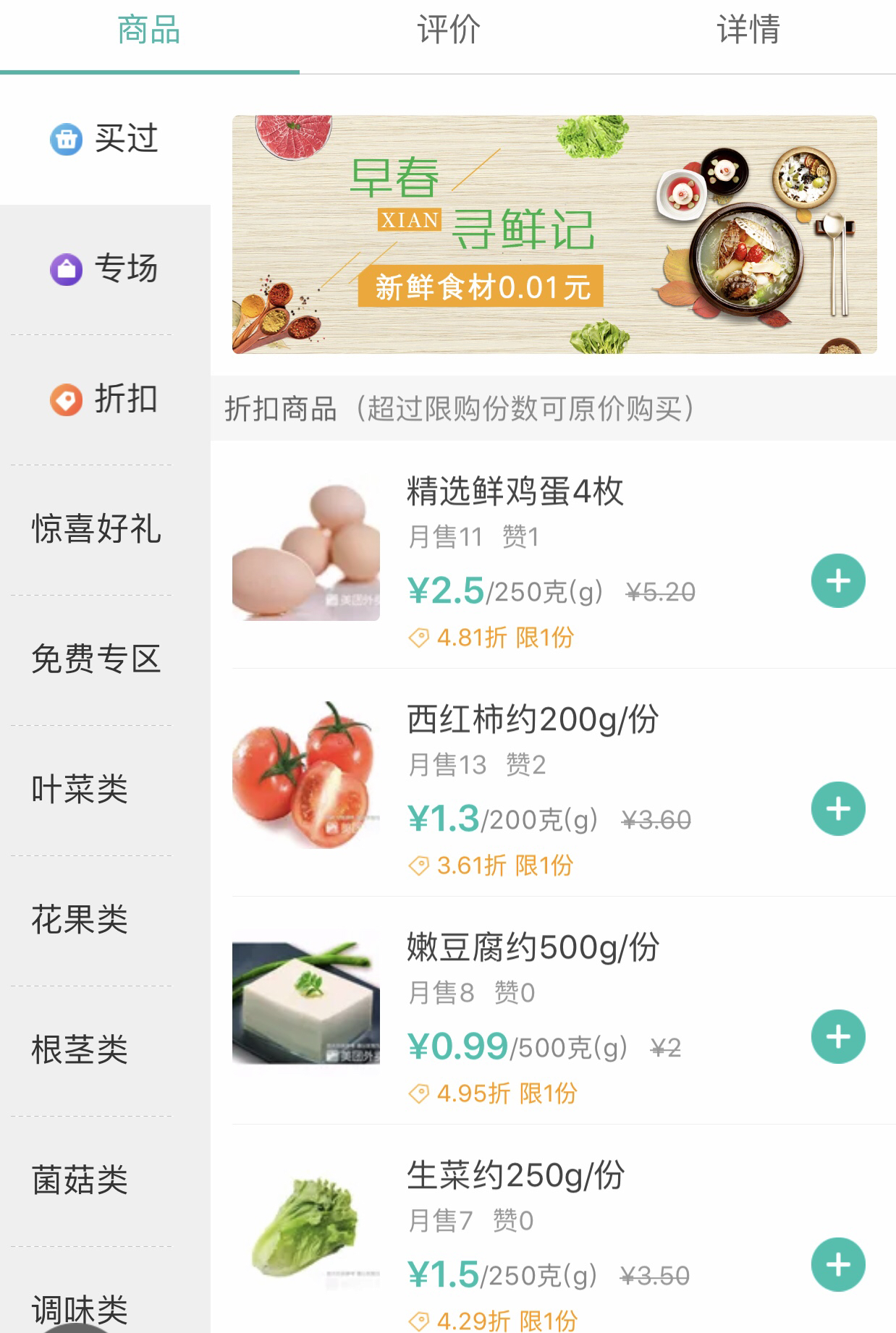Open the 免费专区 category
The image size is (896, 1333).
tap(96, 659)
